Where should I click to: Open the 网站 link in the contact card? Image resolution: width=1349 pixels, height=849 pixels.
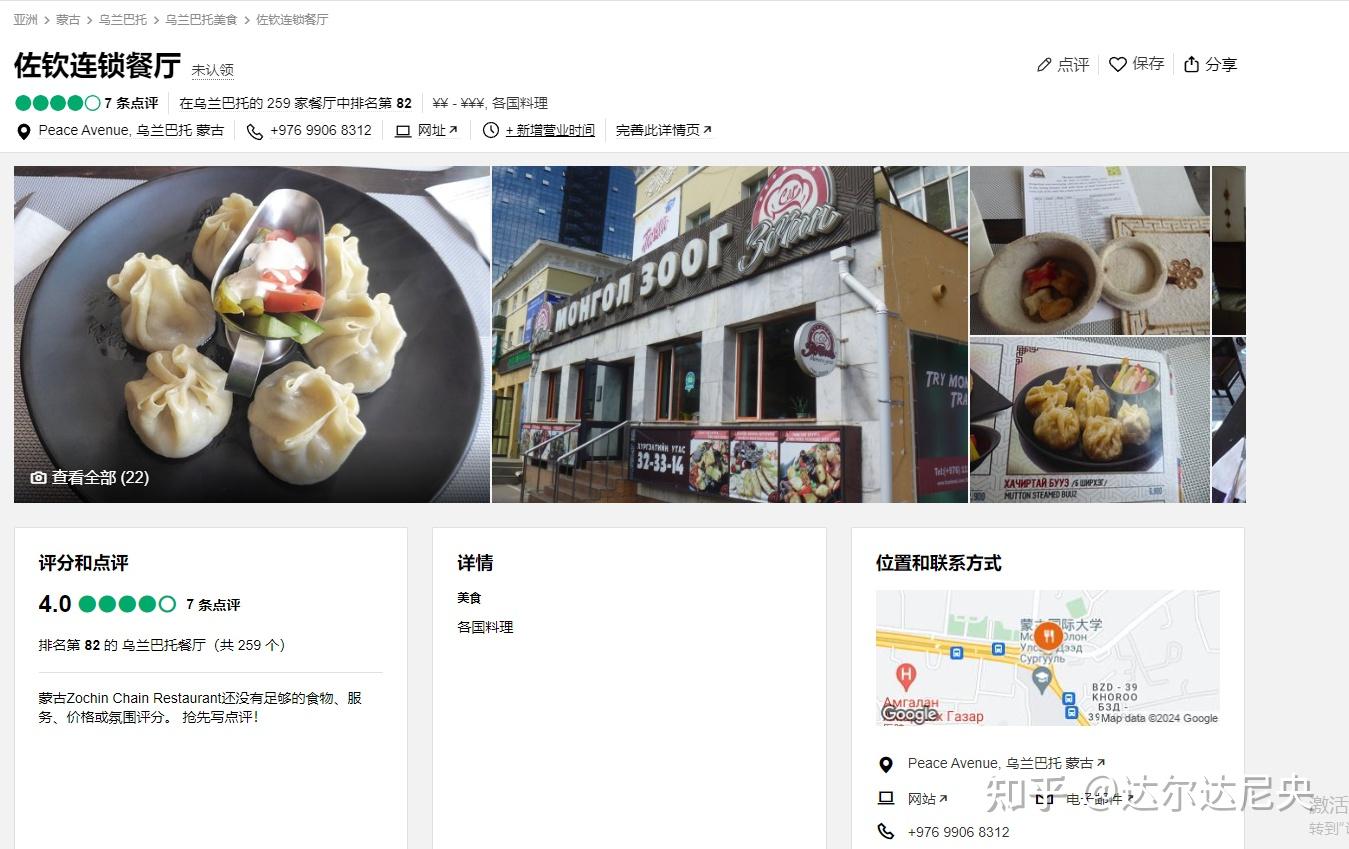coord(922,798)
